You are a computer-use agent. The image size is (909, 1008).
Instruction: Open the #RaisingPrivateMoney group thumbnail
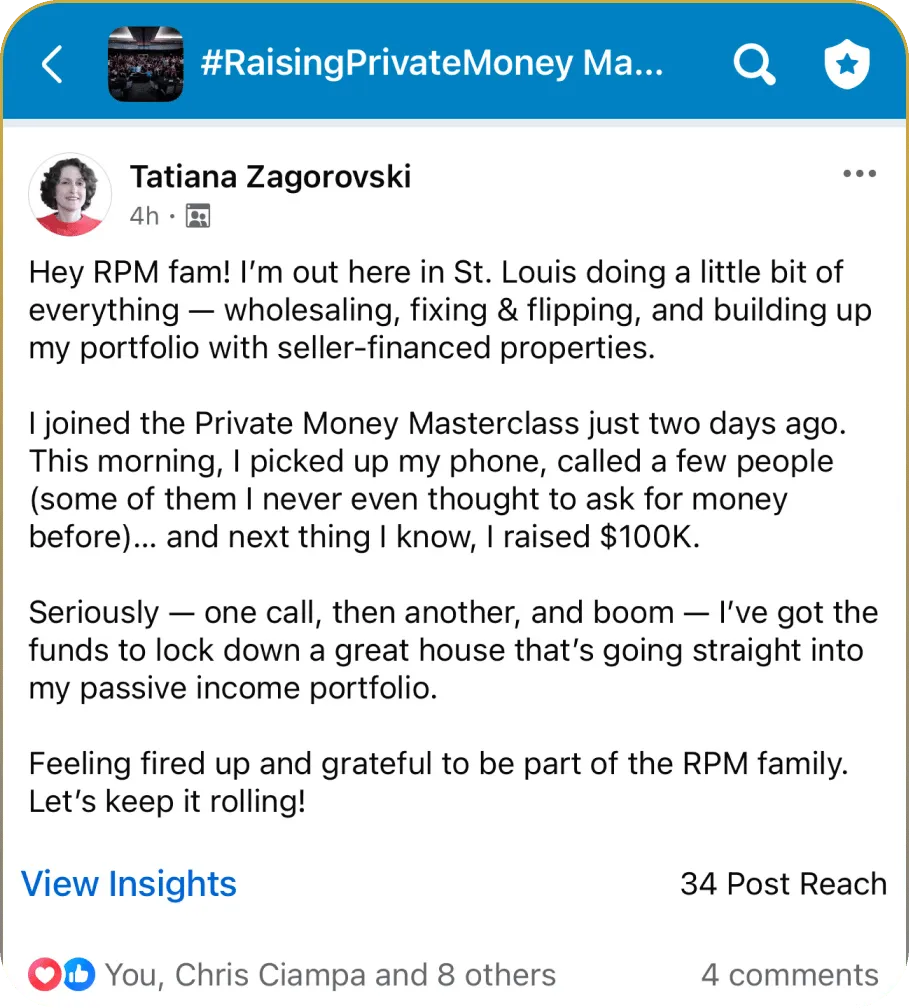point(145,65)
